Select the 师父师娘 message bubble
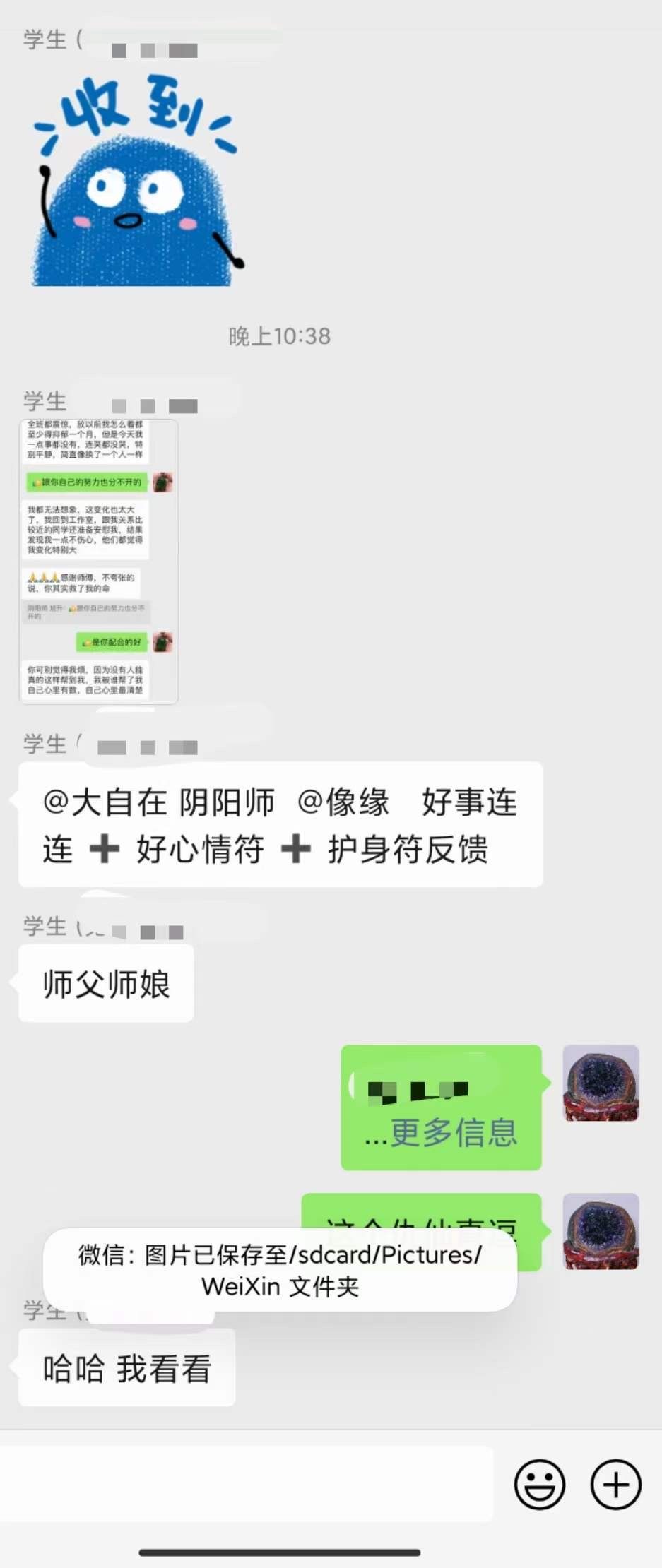Viewport: 662px width, 1568px height. [105, 982]
